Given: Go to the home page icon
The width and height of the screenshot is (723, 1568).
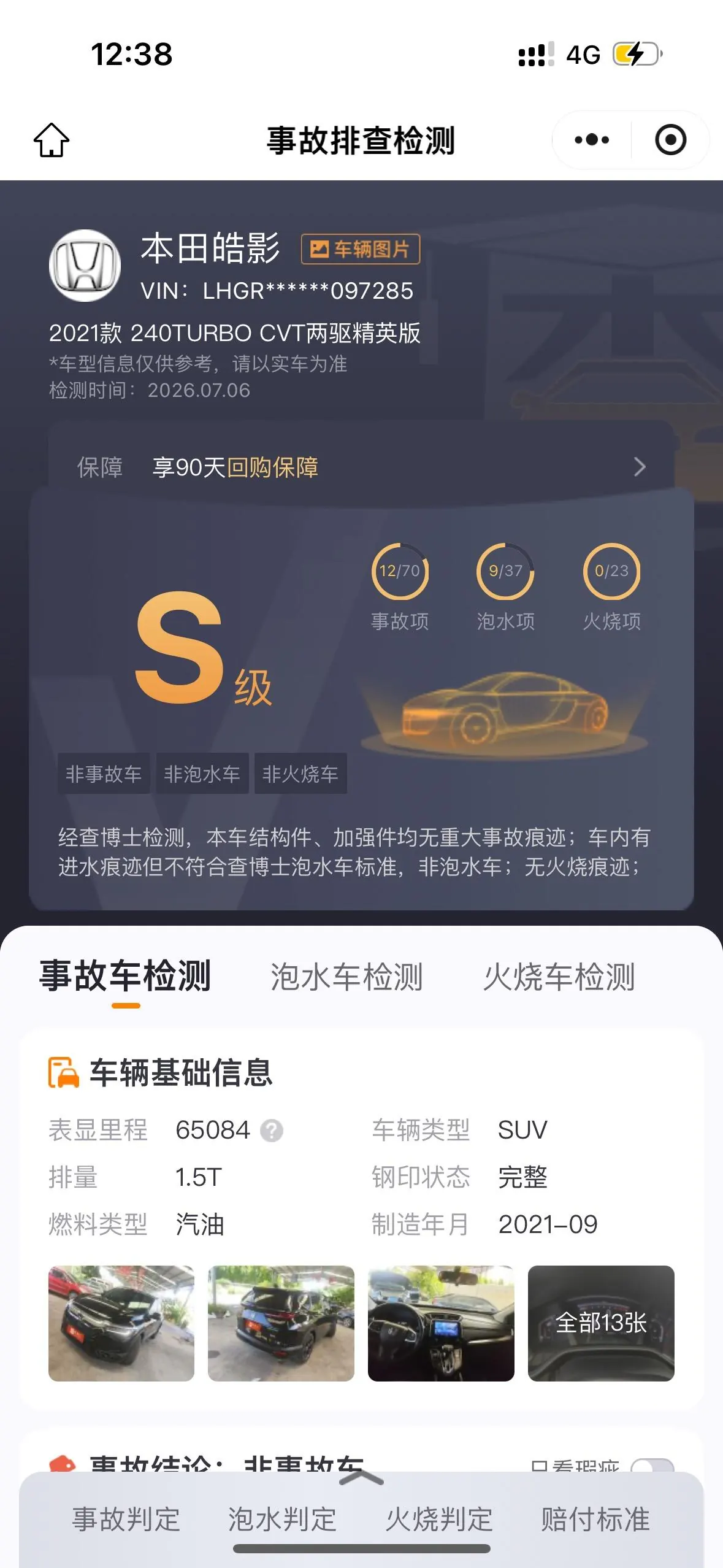Looking at the screenshot, I should [52, 140].
